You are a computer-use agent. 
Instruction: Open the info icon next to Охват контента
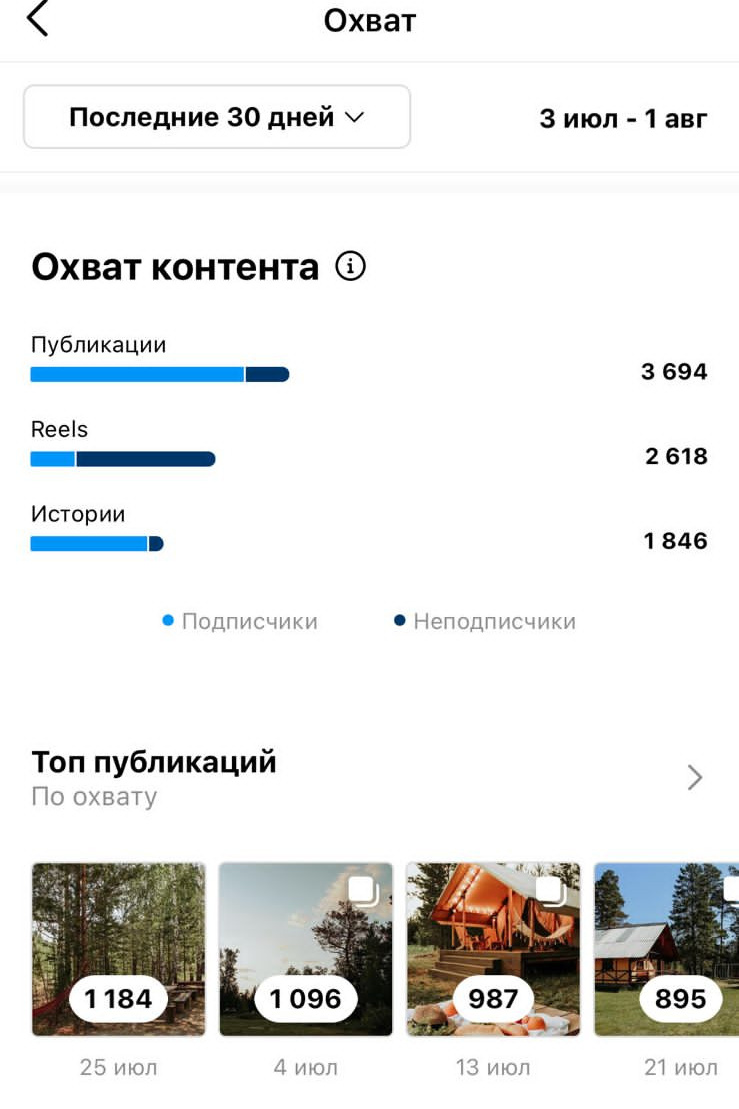pos(348,266)
